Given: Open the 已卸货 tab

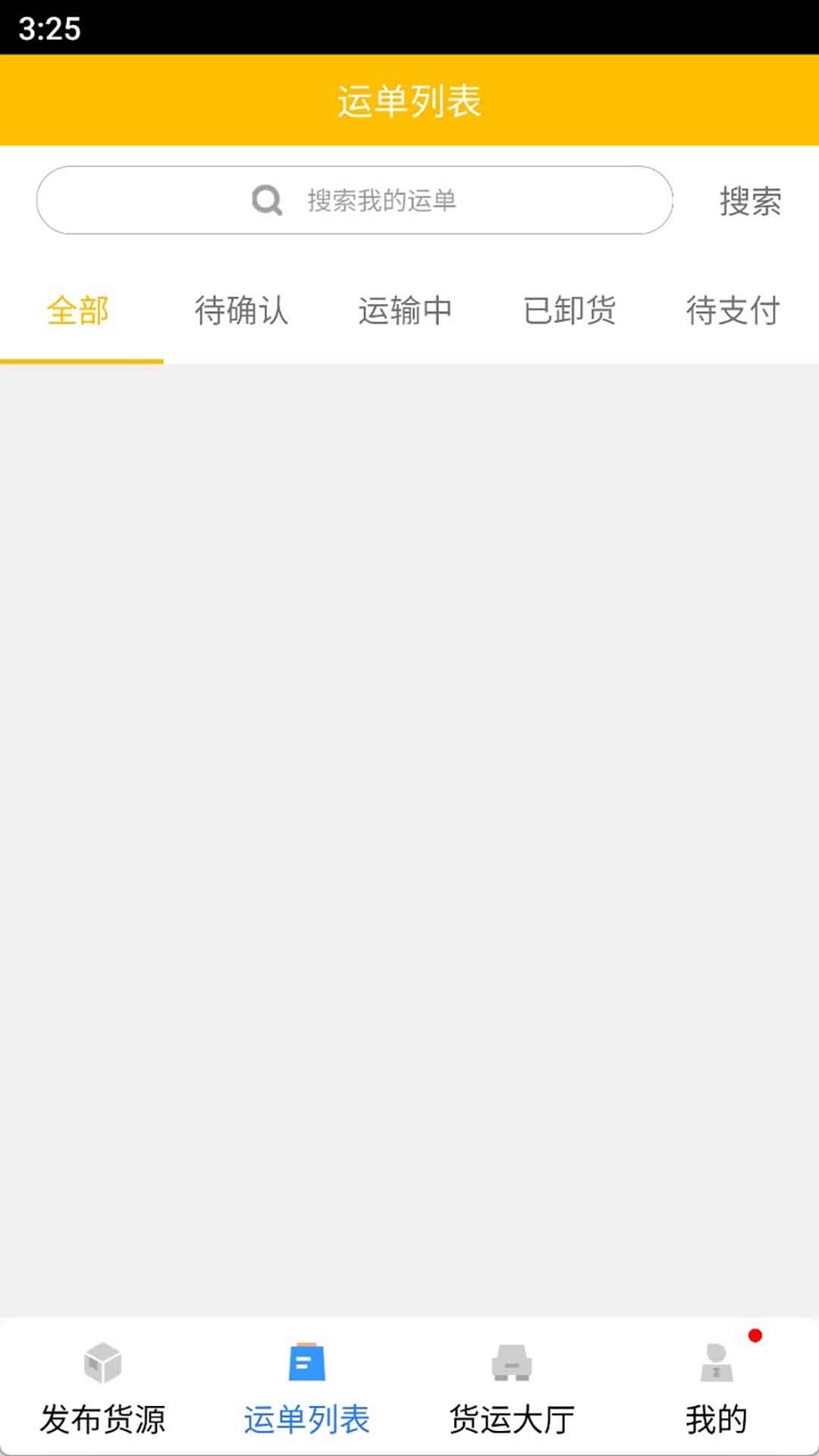Looking at the screenshot, I should (x=570, y=311).
